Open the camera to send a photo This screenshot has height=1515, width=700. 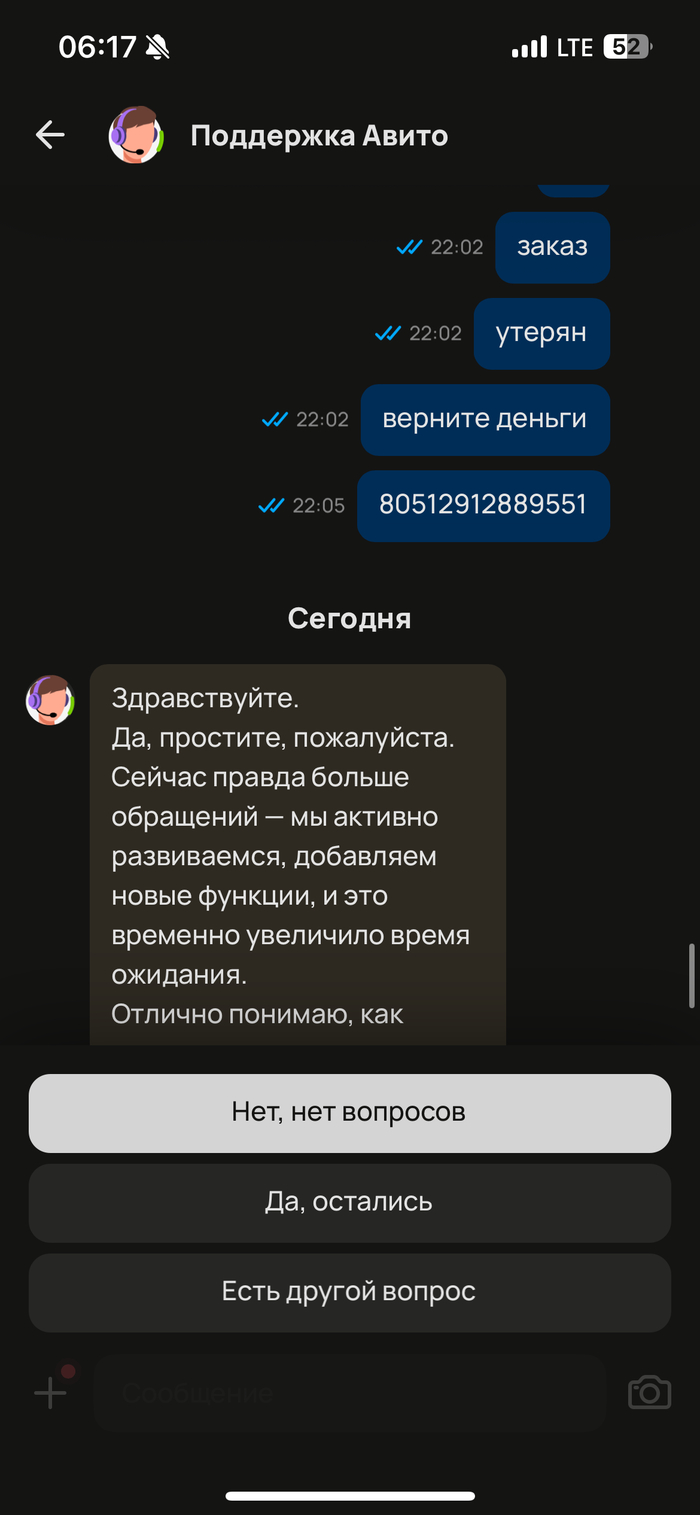click(649, 1393)
